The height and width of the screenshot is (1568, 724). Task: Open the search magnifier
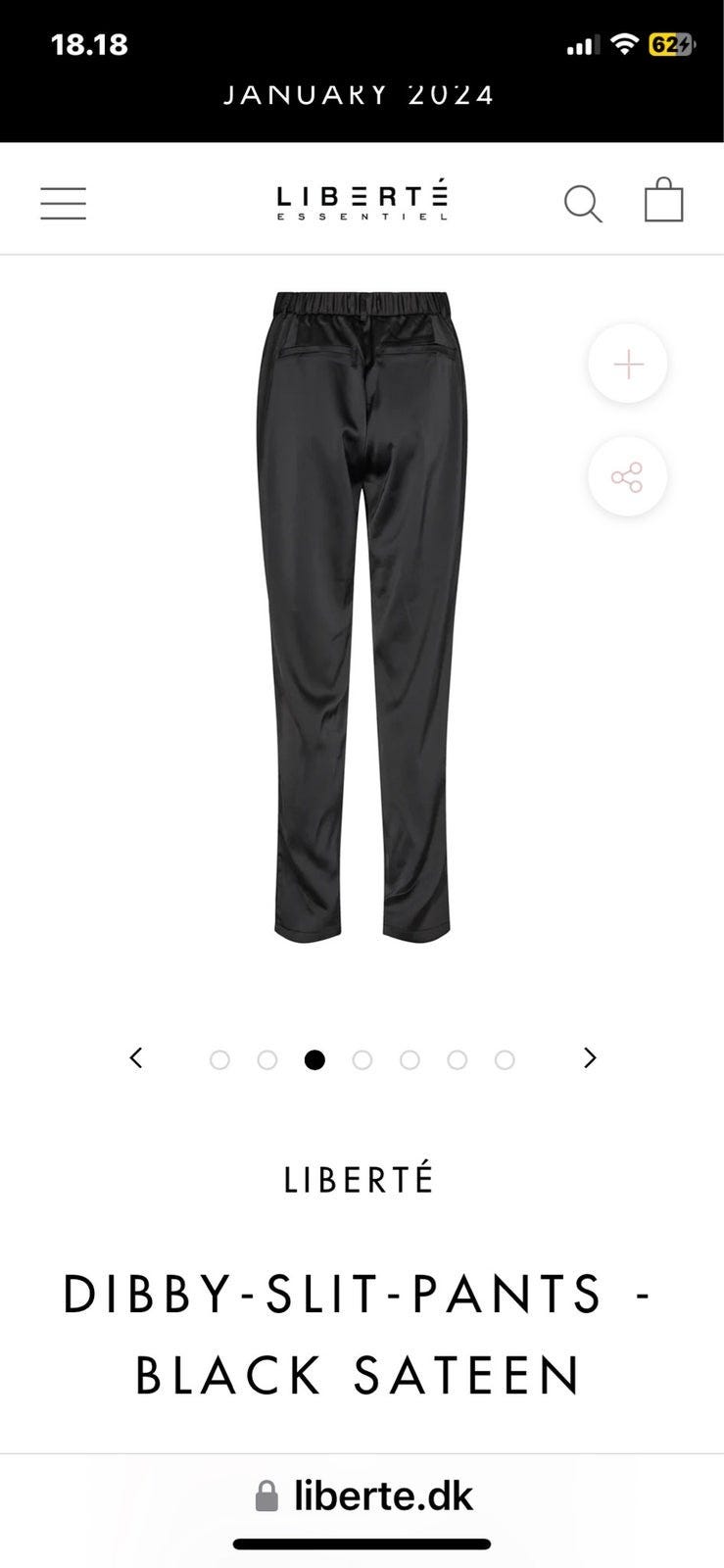583,203
